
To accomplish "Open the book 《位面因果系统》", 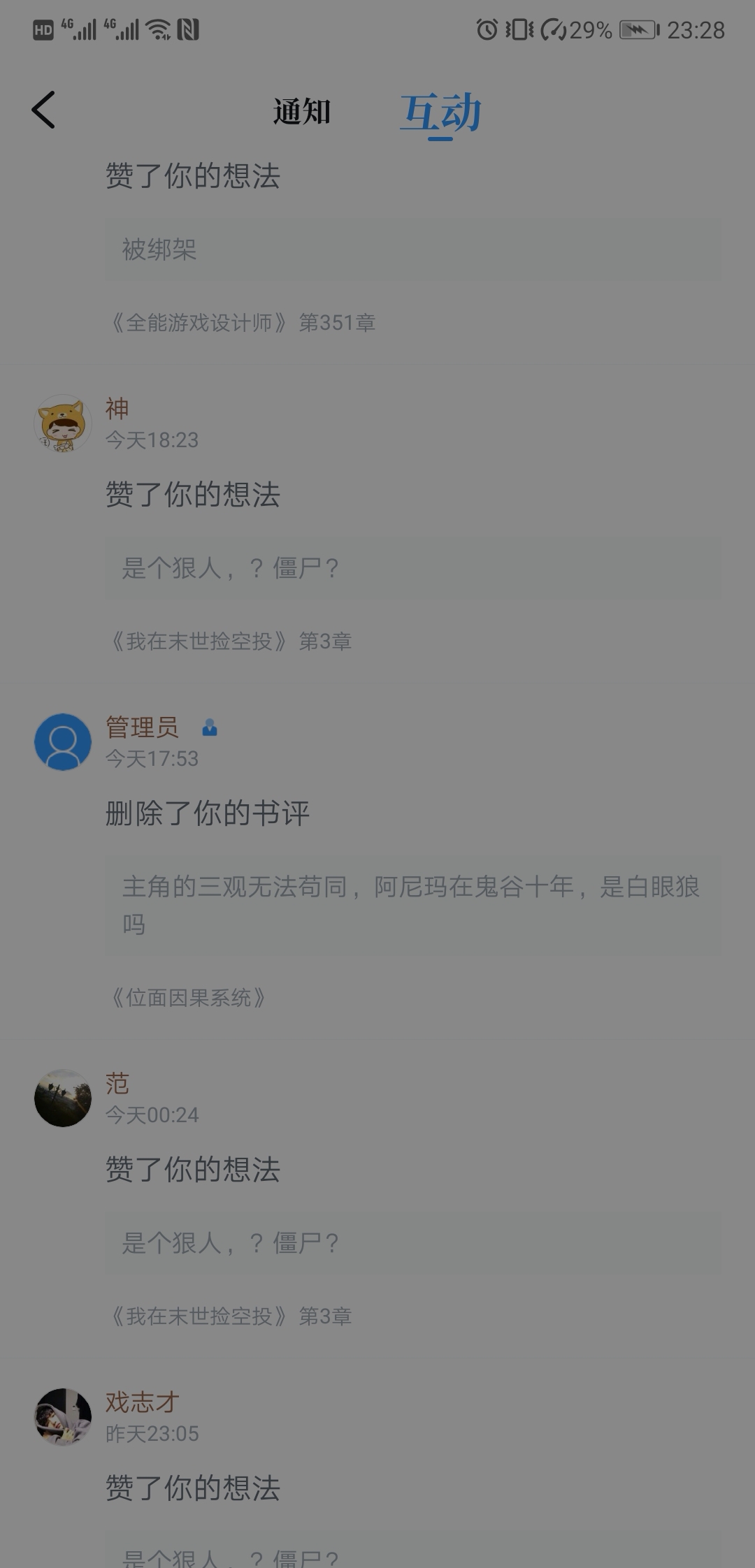I will pyautogui.click(x=189, y=998).
